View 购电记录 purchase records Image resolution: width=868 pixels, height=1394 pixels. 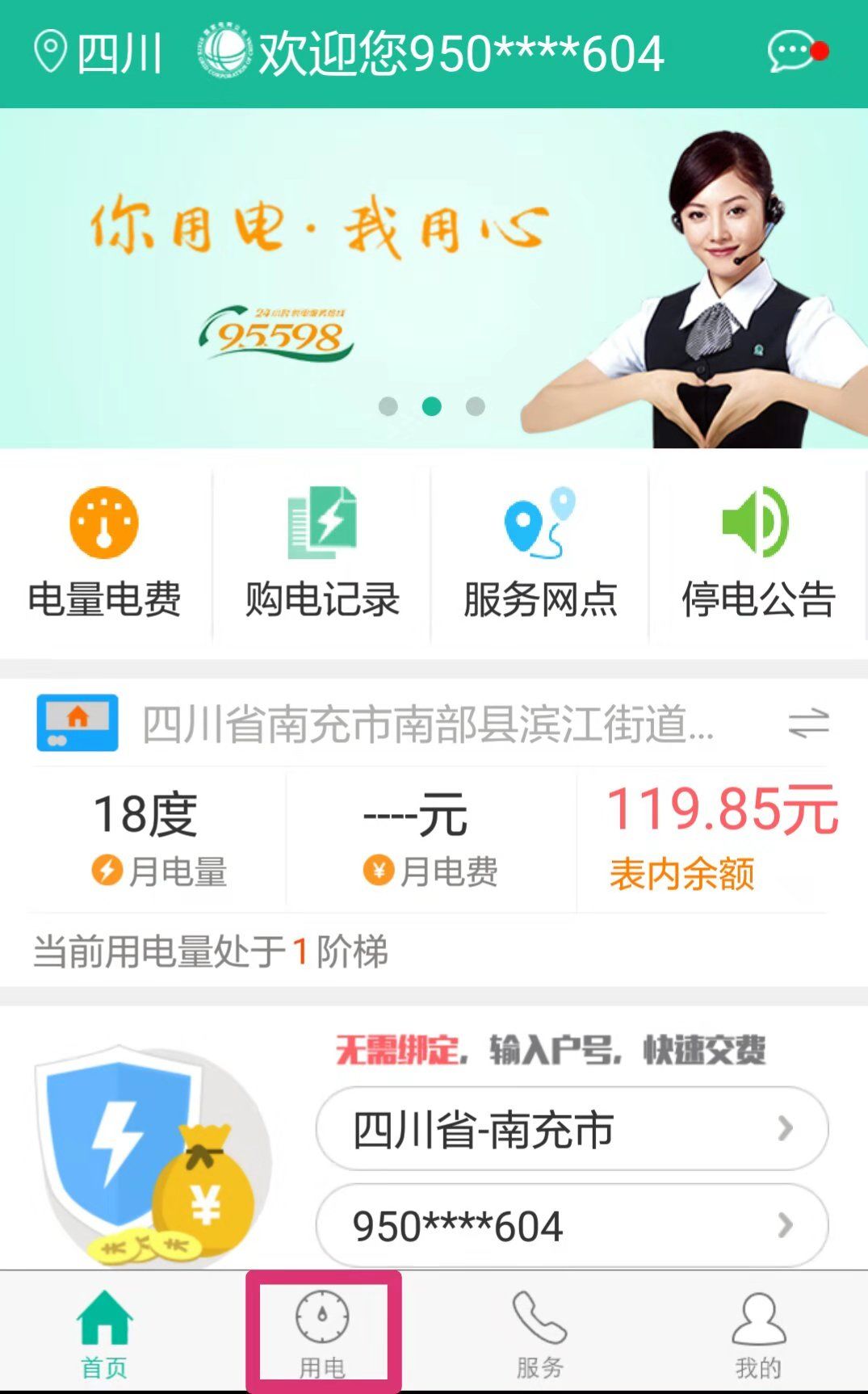[x=322, y=554]
